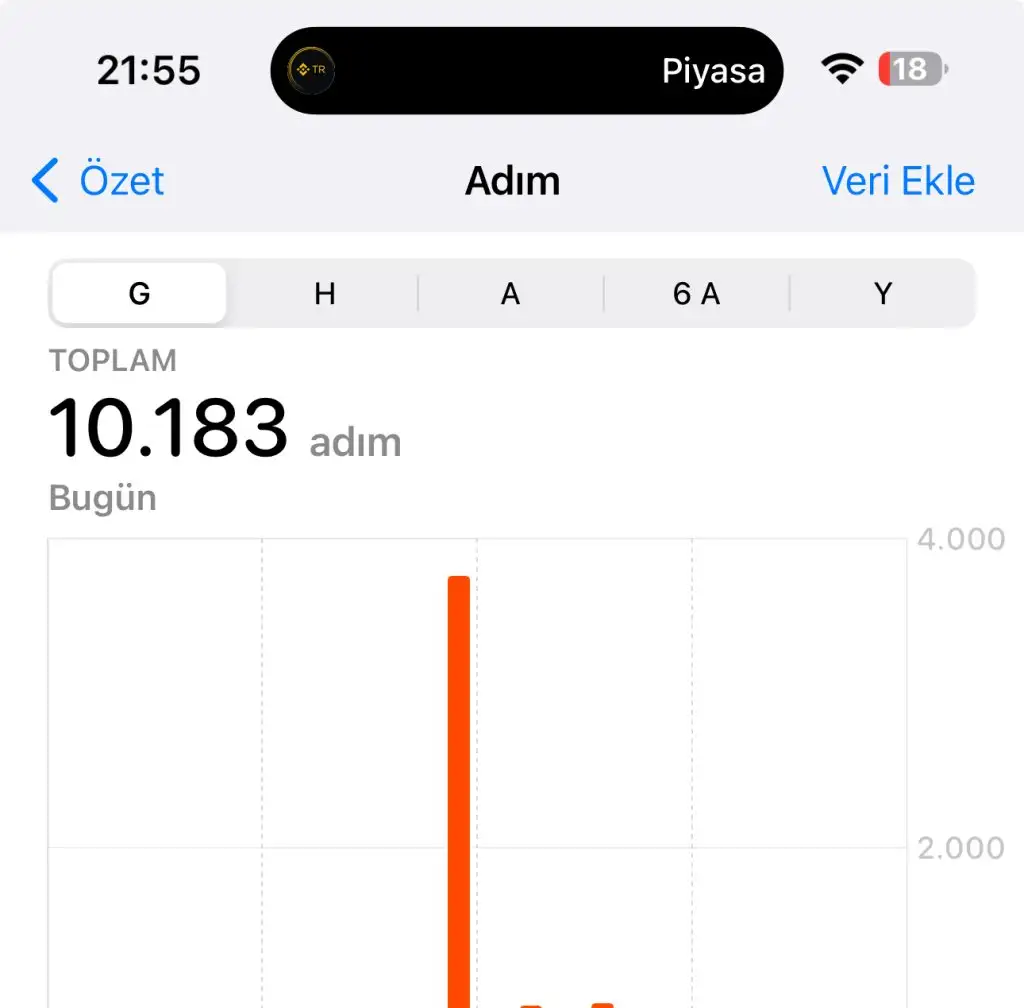The image size is (1024, 1008).
Task: Switch to the Y yearly view
Action: pyautogui.click(x=882, y=293)
